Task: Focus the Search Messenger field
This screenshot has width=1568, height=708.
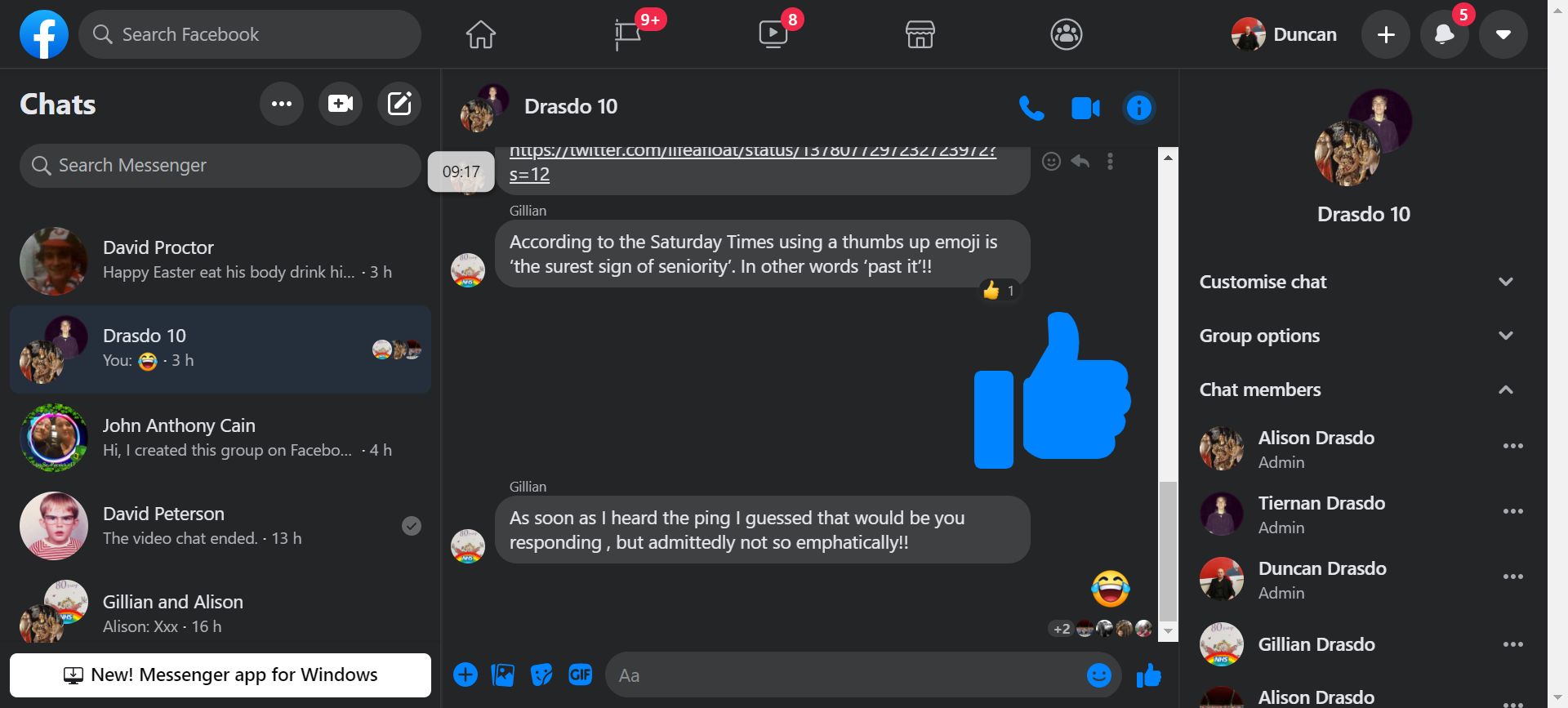Action: (x=220, y=166)
